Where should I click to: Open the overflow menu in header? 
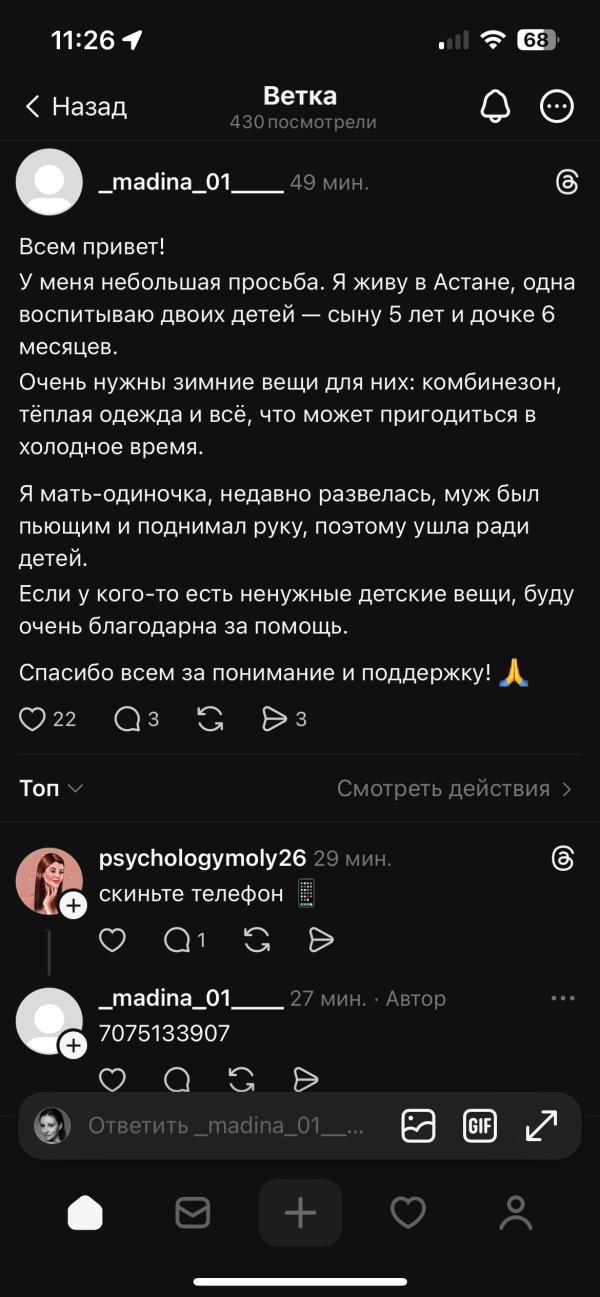(x=557, y=106)
